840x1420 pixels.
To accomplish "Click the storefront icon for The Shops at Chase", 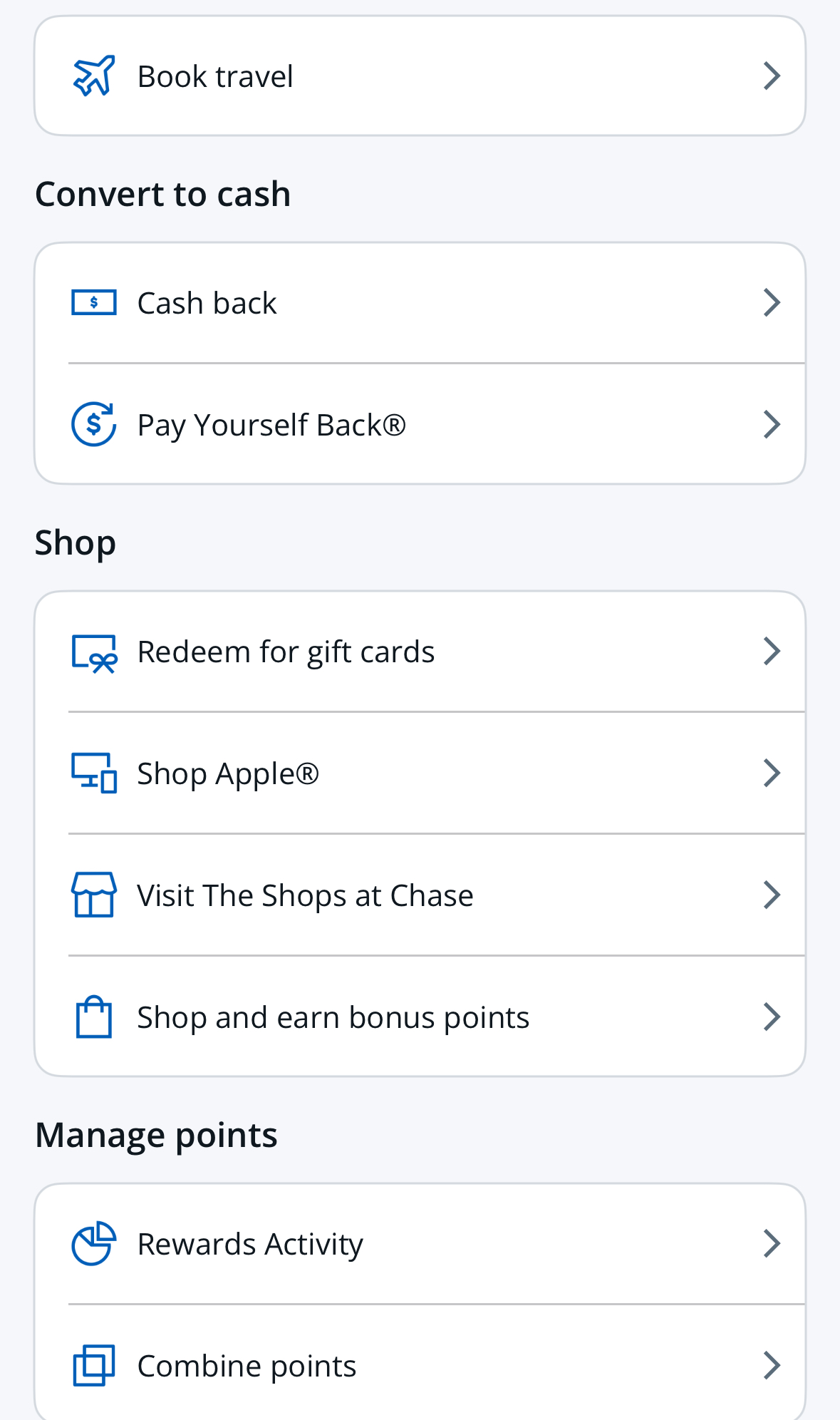I will [x=92, y=894].
